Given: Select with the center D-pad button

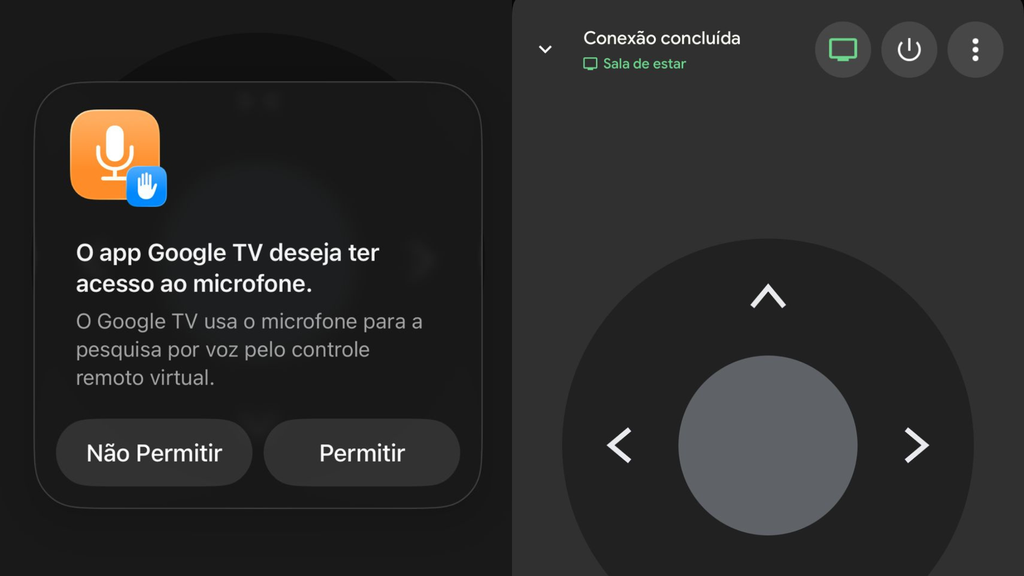Looking at the screenshot, I should [768, 445].
